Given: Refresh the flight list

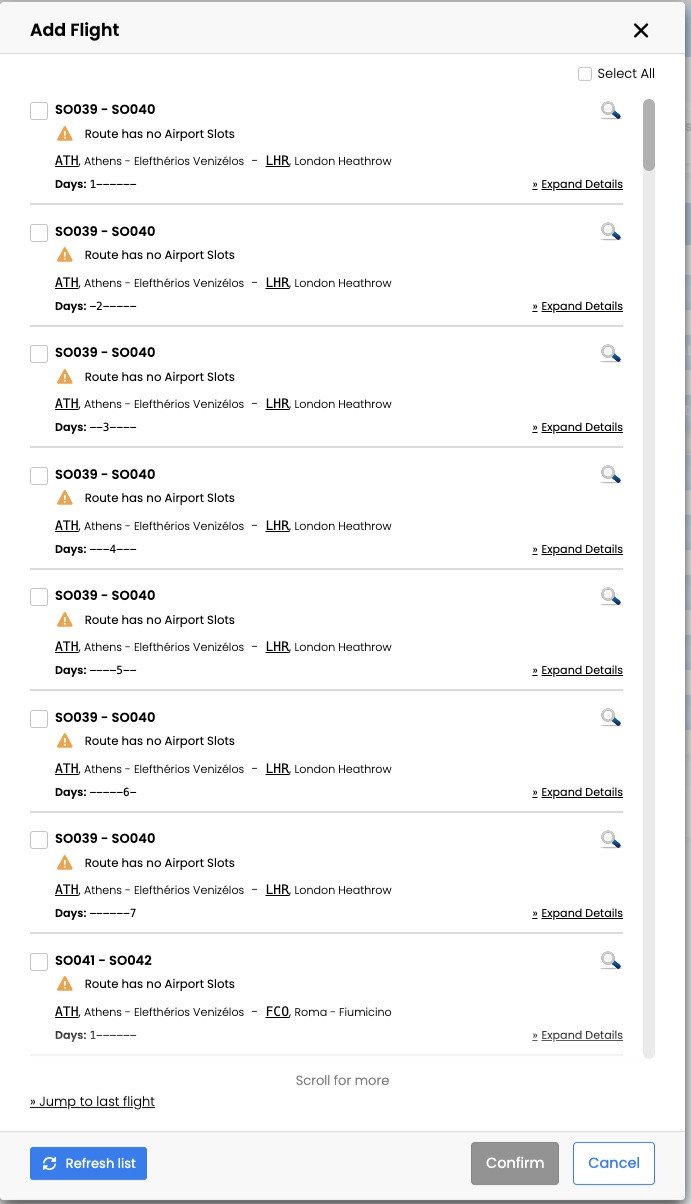Looking at the screenshot, I should pos(88,1163).
